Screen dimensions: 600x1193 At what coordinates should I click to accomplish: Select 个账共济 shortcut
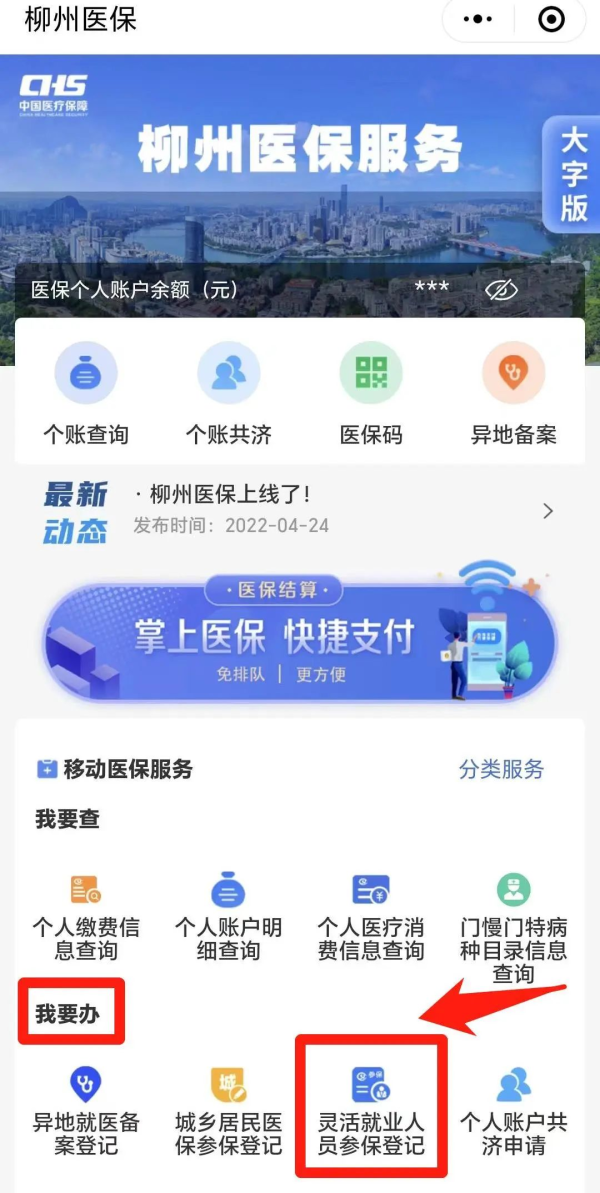point(229,392)
